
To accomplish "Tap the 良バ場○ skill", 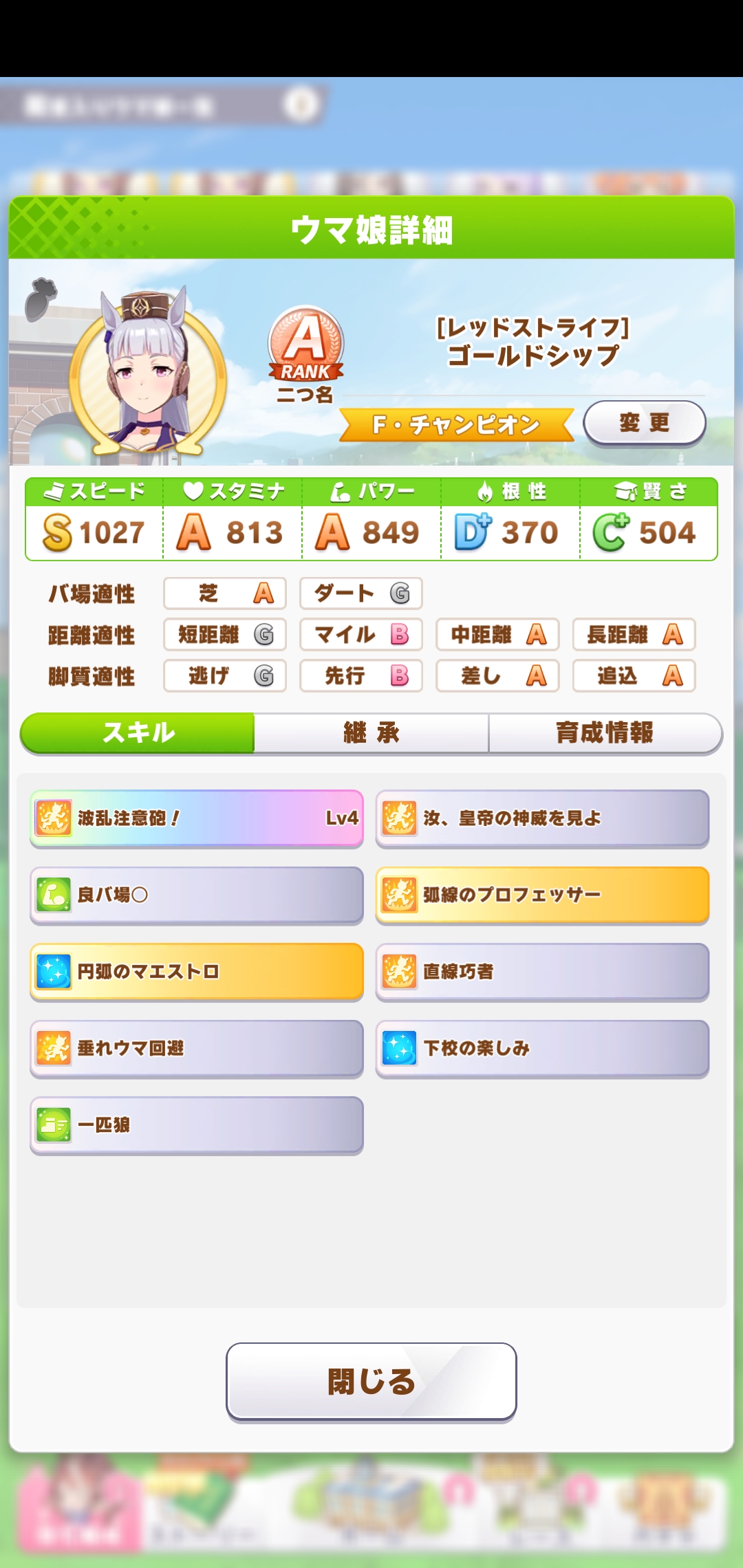I will [x=197, y=895].
